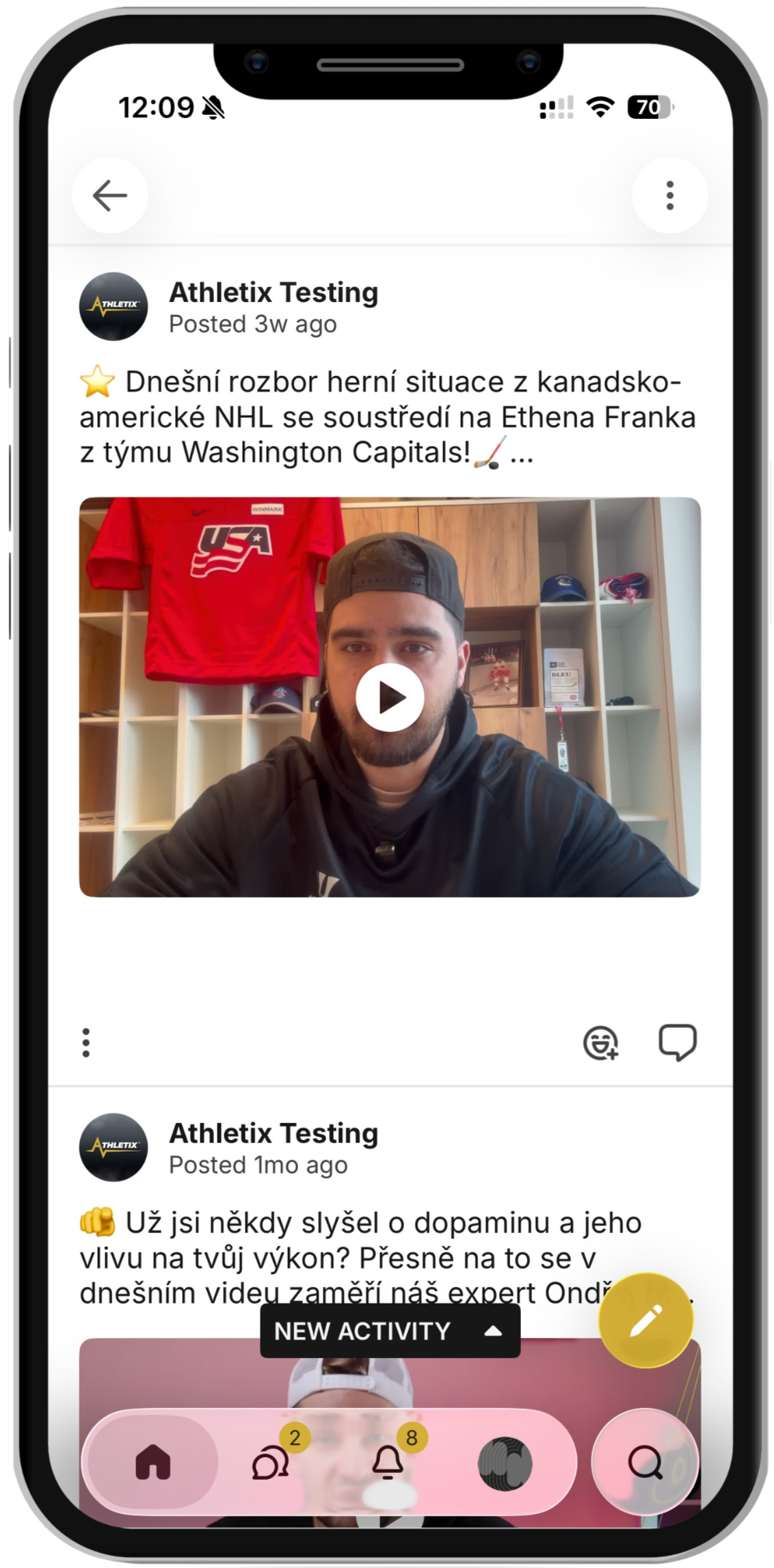Switch to the Home tab
The height and width of the screenshot is (1568, 774).
pos(153,1463)
